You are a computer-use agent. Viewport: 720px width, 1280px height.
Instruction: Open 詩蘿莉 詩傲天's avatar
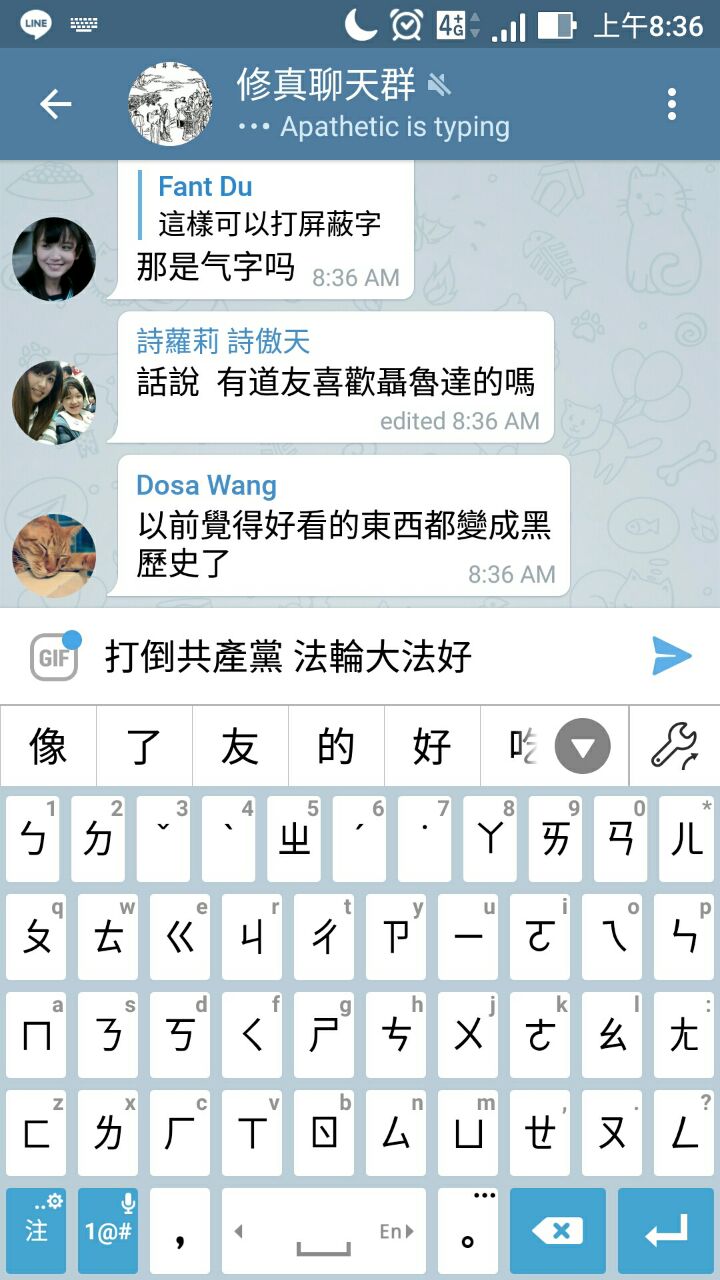[54, 402]
